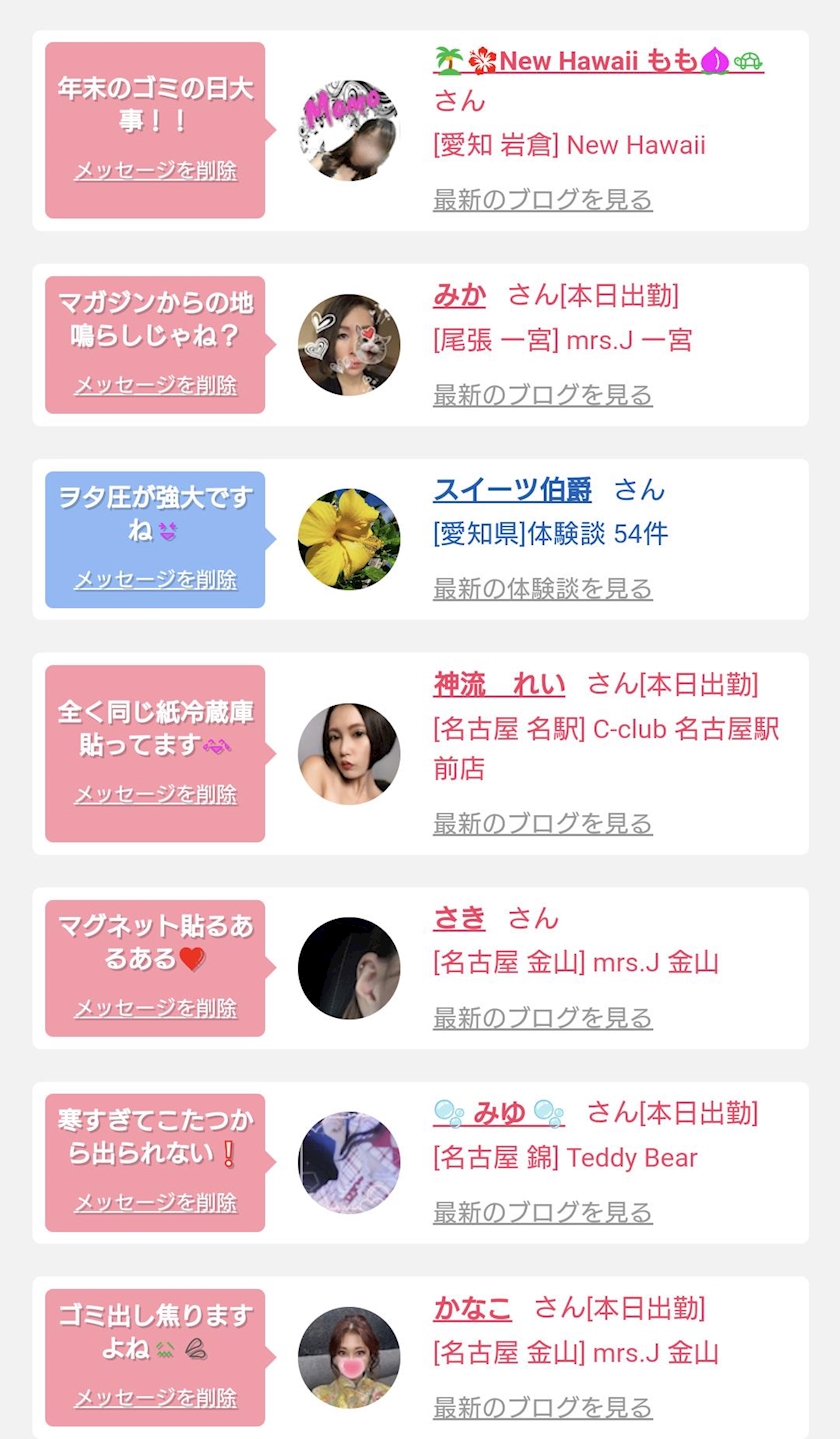Viewport: 840px width, 1439px height.
Task: Delete the マガジンからの地鳴らし message
Action: click(x=155, y=385)
